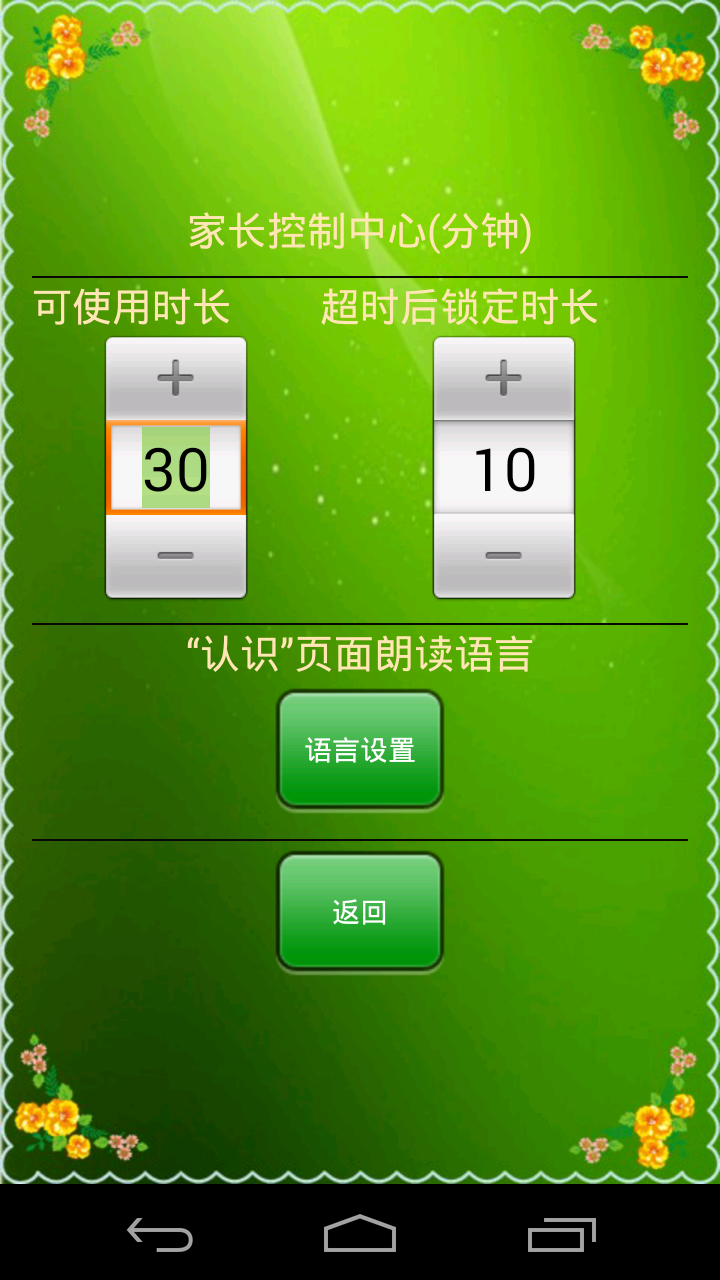Edit the 可使用时长 number field showing 30
Image resolution: width=720 pixels, height=1280 pixels.
click(176, 468)
